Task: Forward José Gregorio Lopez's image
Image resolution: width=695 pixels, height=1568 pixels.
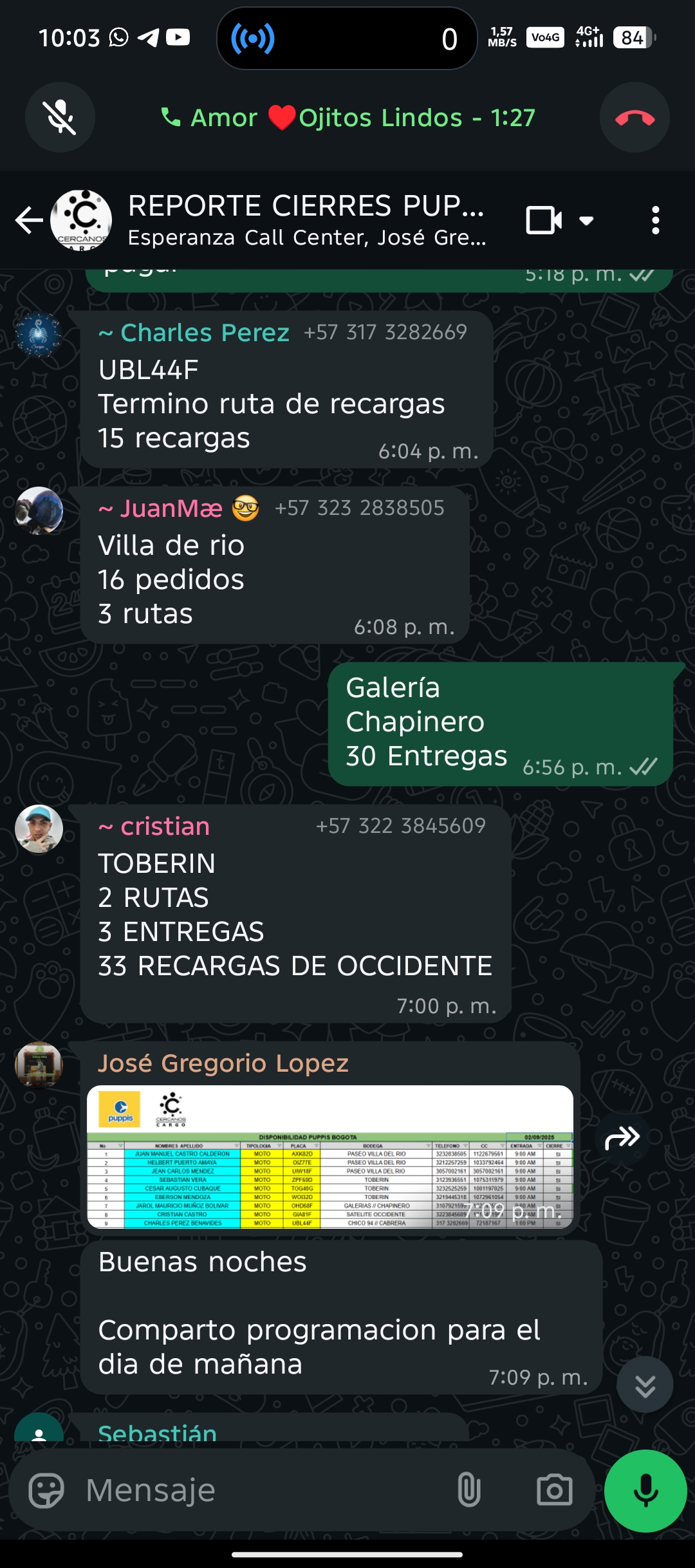Action: click(622, 1138)
